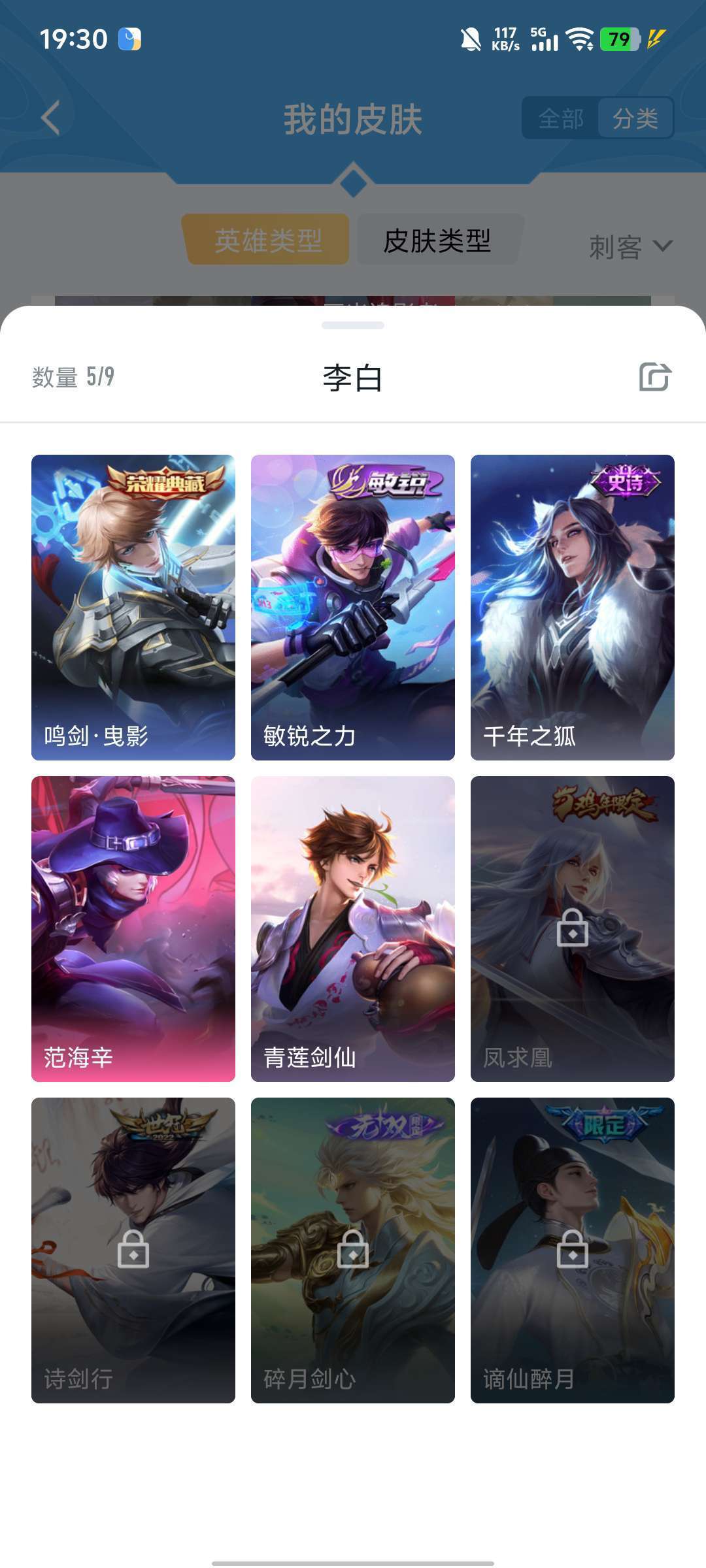This screenshot has width=706, height=1568.
Task: Tap the sheet's top drag handle
Action: (x=353, y=325)
